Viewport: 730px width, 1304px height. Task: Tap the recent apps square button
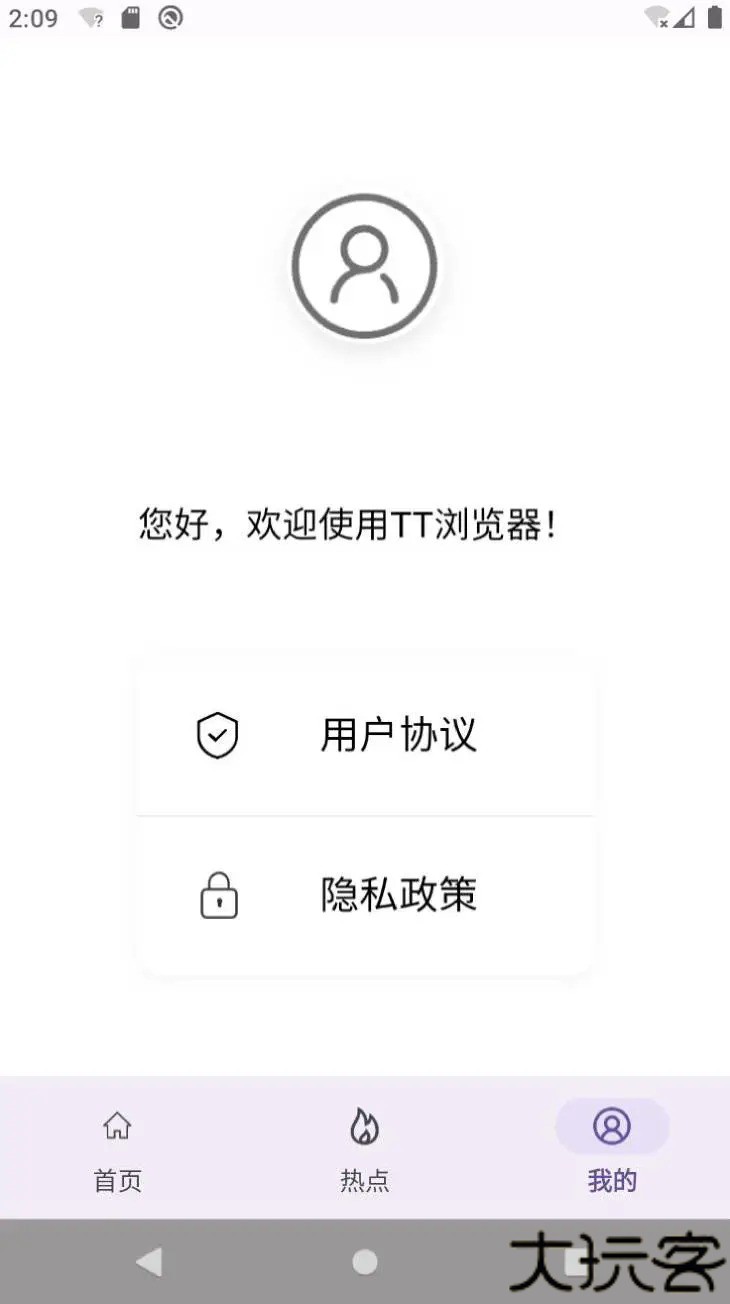[x=578, y=1262]
